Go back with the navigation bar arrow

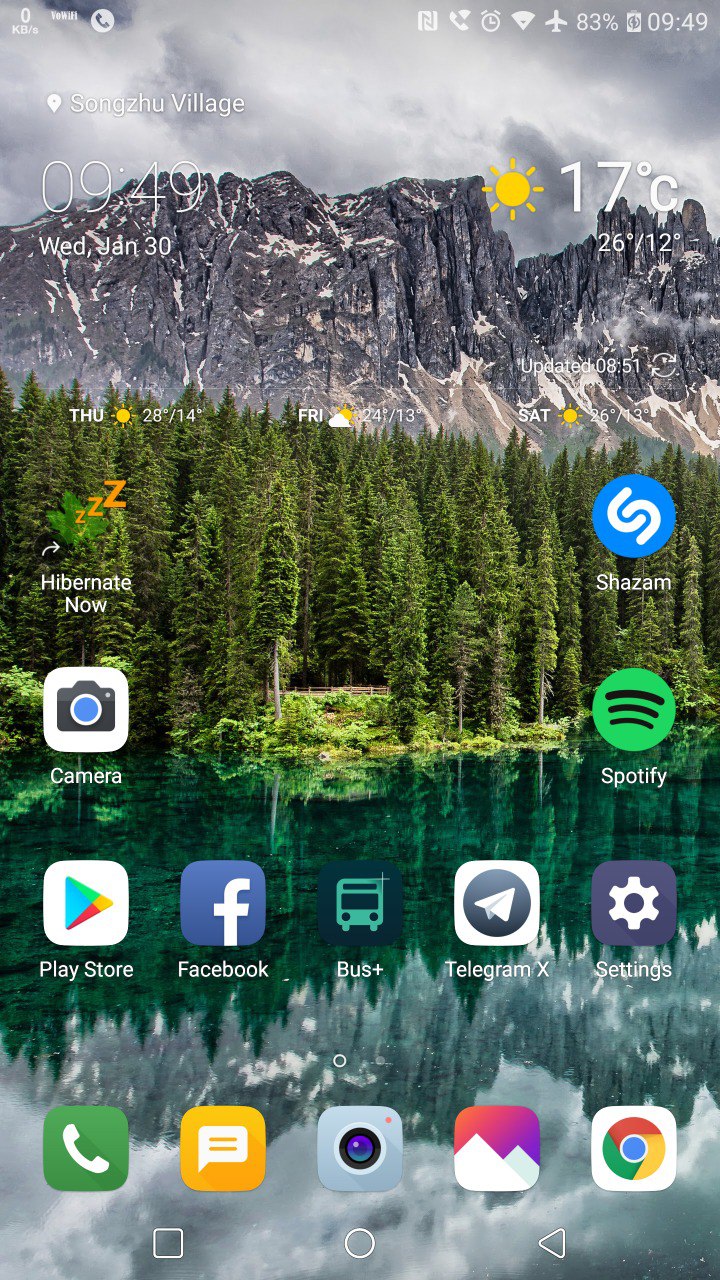(x=552, y=1243)
